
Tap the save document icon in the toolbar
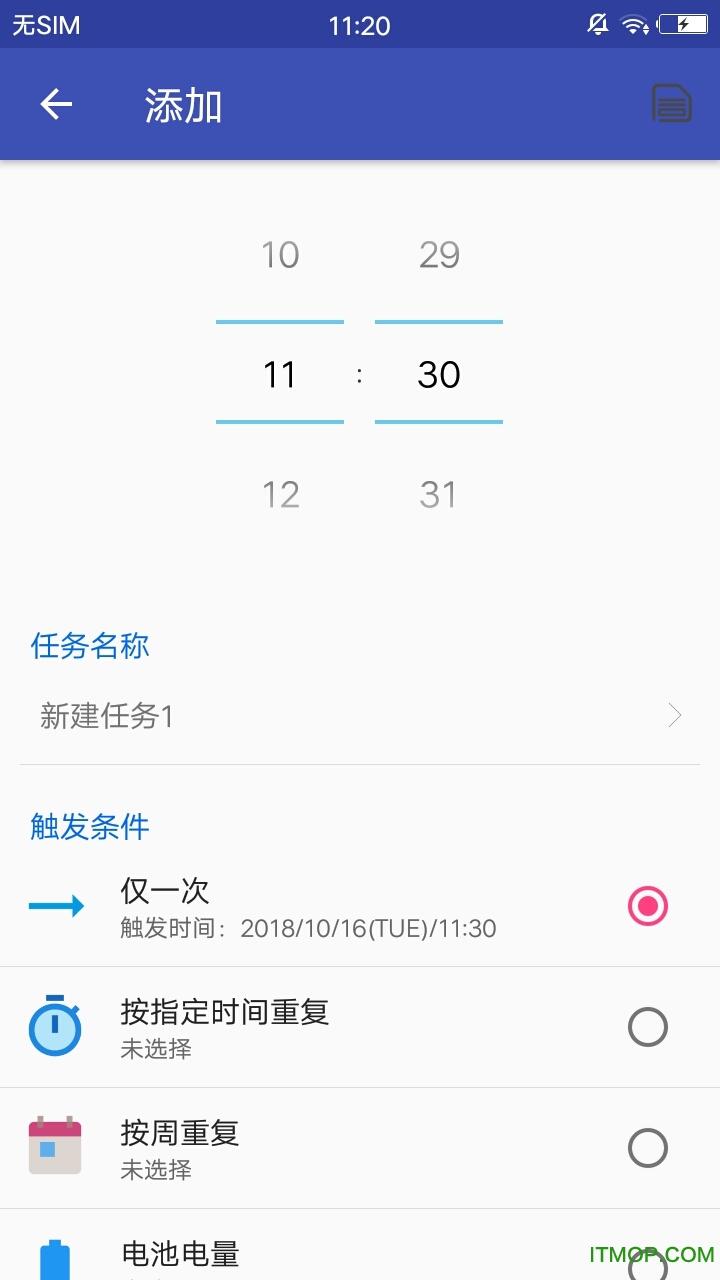click(x=672, y=103)
